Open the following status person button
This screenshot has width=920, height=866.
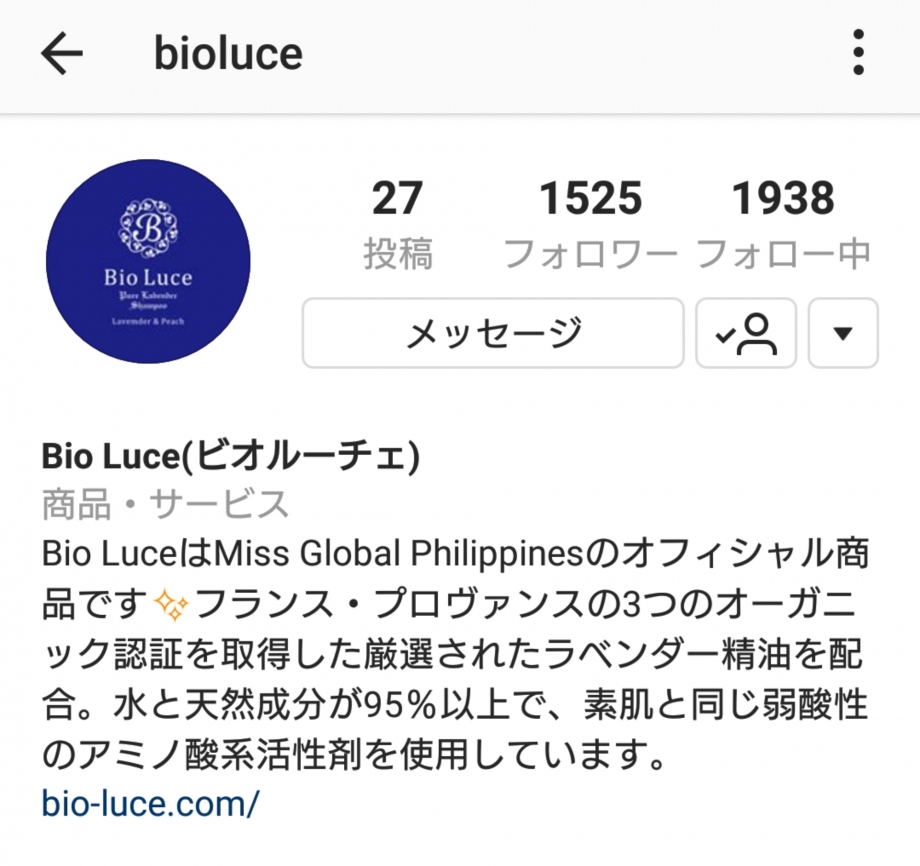(746, 333)
